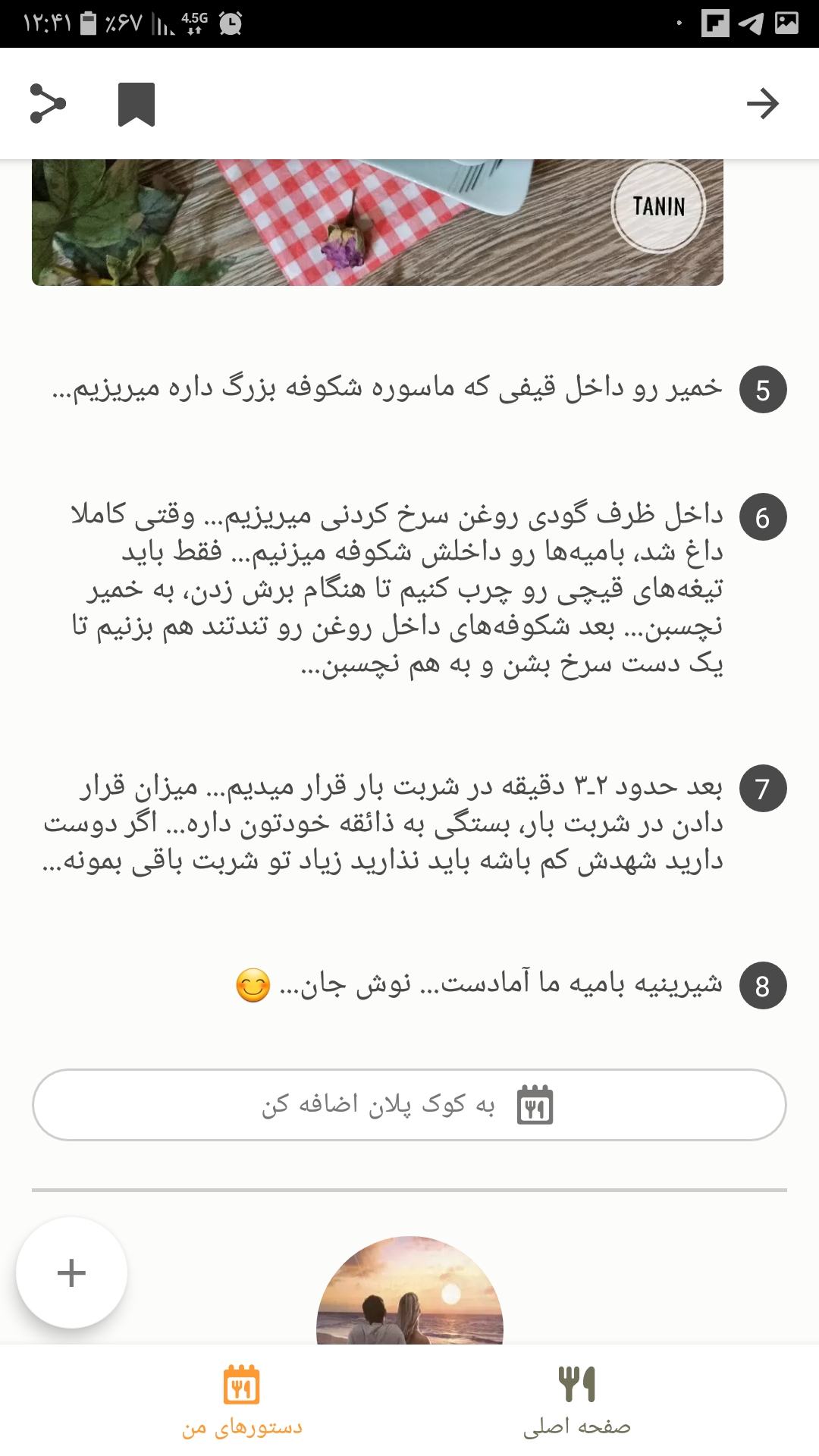Bookmark this recipe
The height and width of the screenshot is (1456, 819).
click(136, 104)
